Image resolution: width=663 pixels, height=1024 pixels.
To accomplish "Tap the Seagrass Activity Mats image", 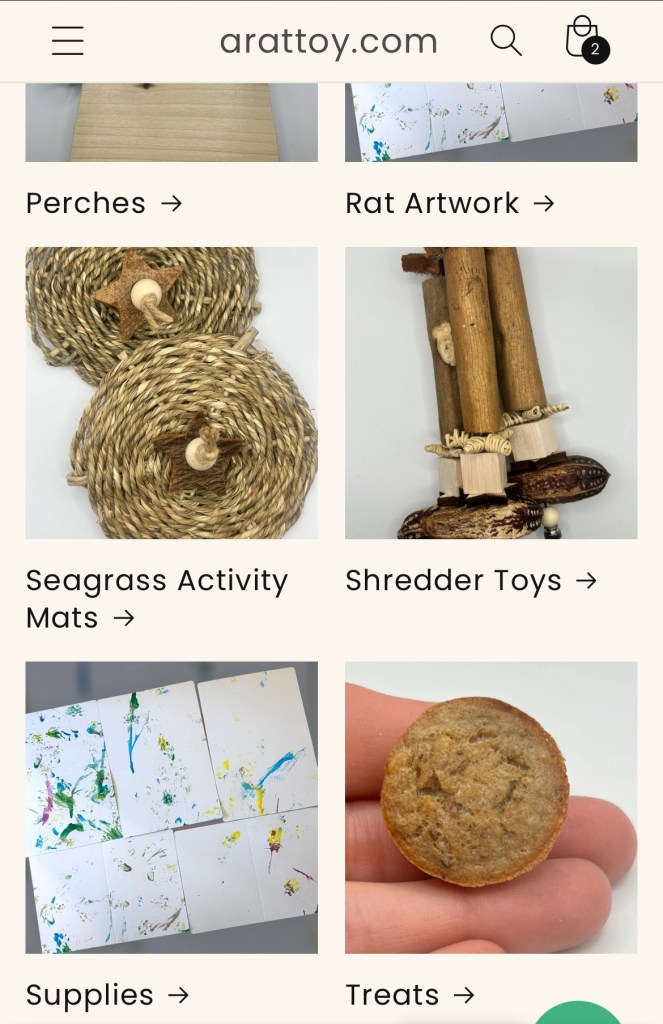I will pyautogui.click(x=171, y=393).
